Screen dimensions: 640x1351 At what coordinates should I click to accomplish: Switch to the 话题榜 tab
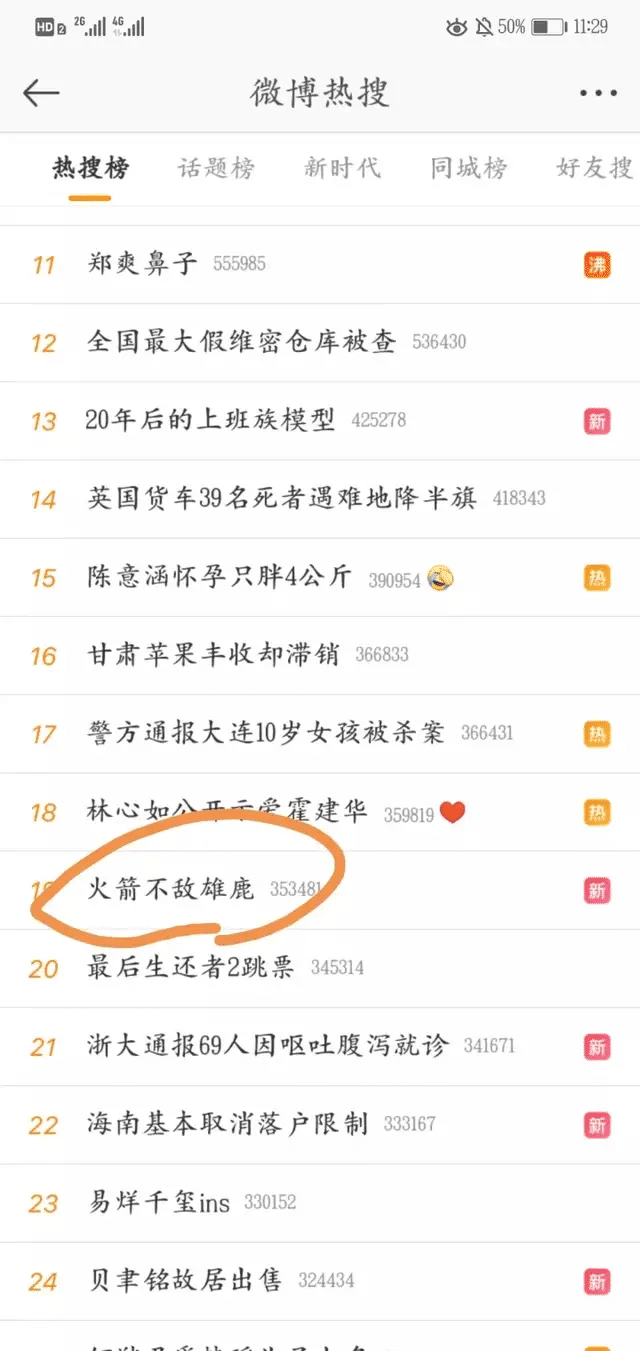[216, 168]
